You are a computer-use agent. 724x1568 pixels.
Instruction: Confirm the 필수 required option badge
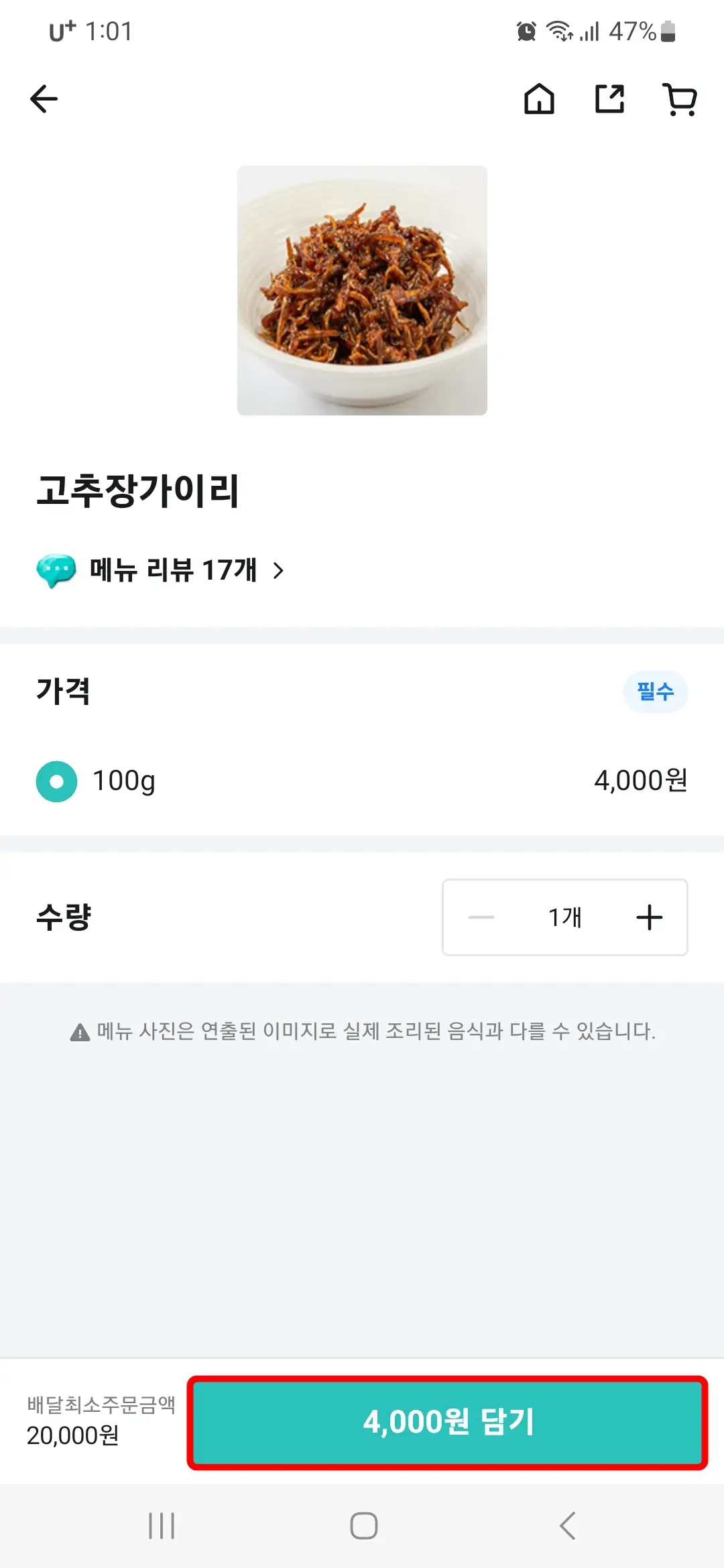pos(656,693)
